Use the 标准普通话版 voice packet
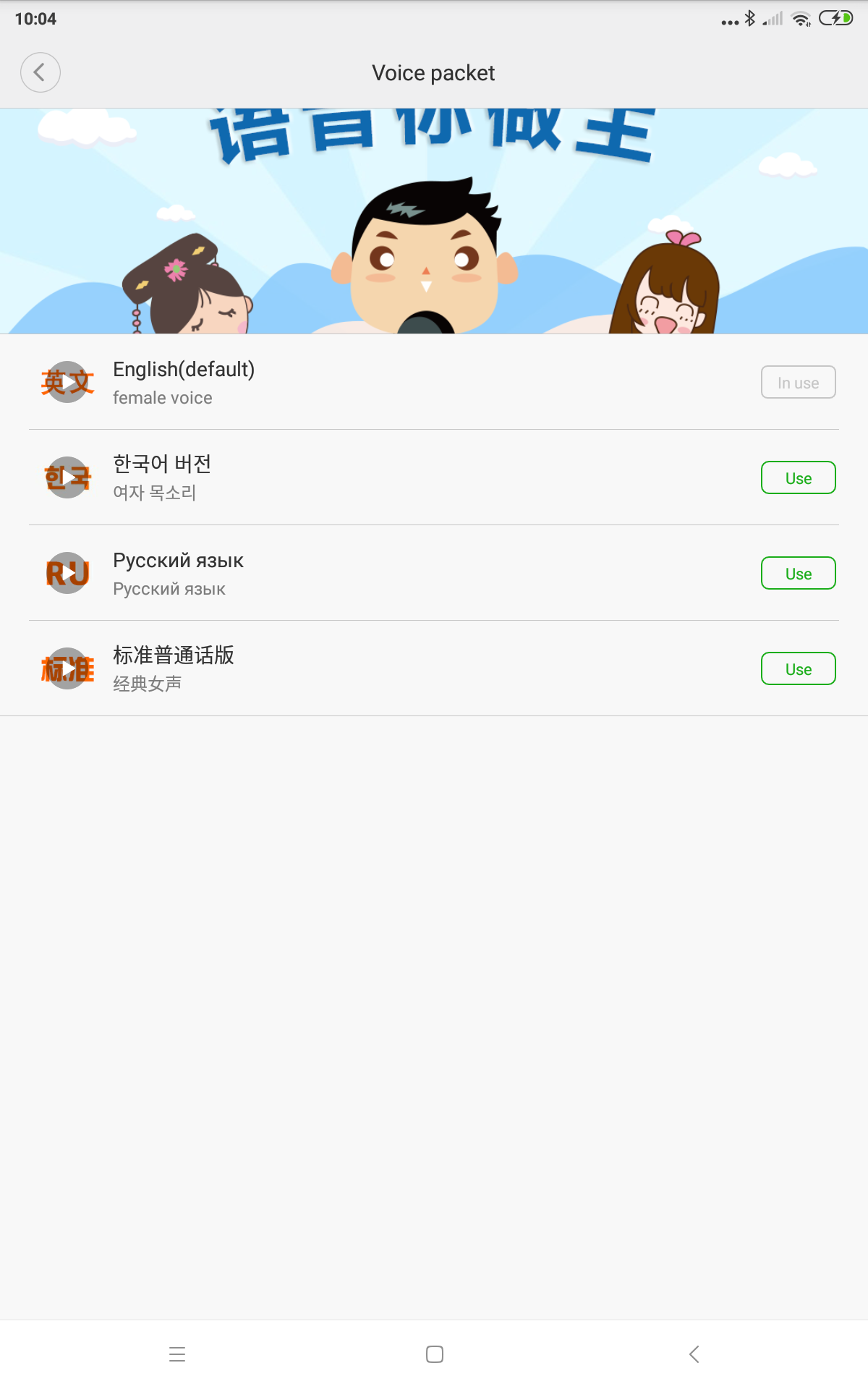Screen dimensions: 868x1389 799,668
